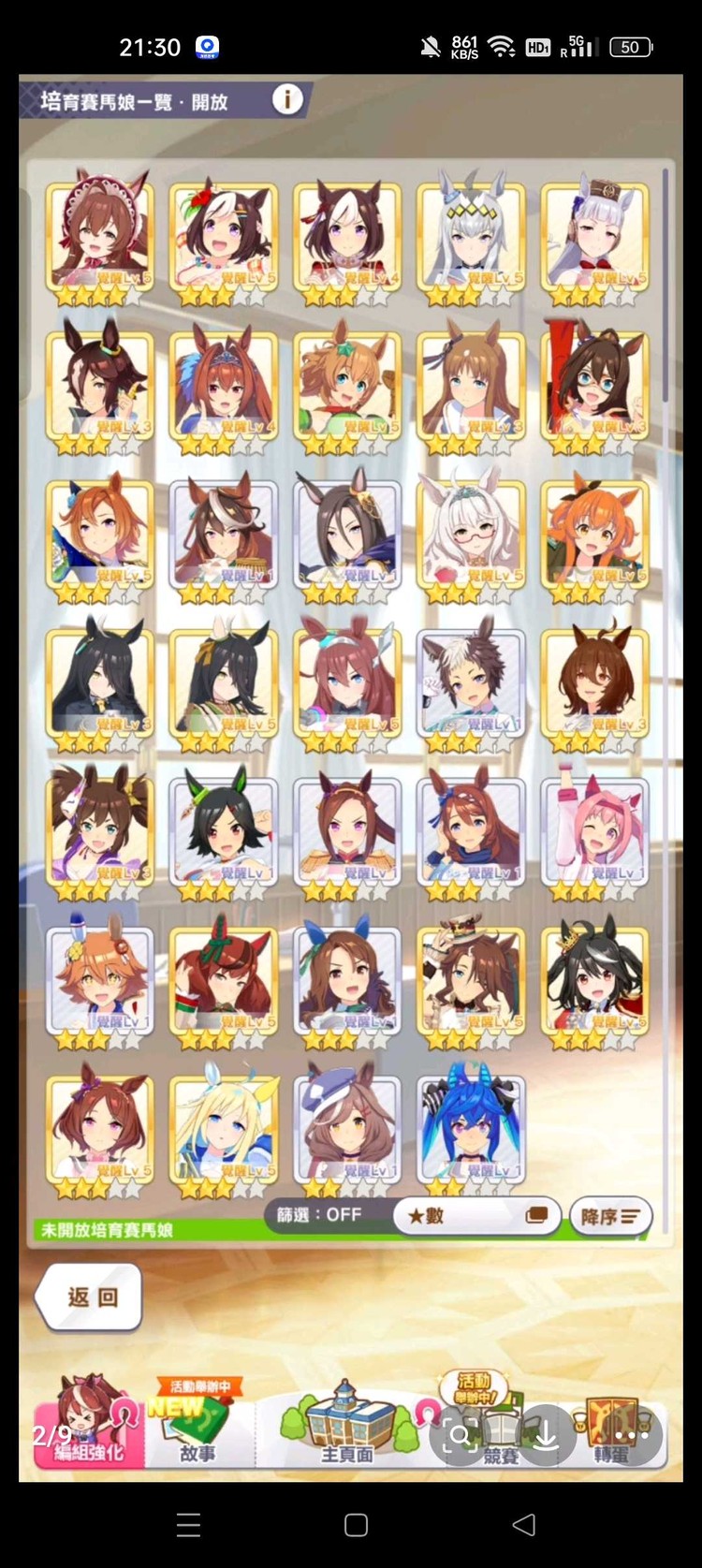Download this image with the arrow icon

point(546,1435)
